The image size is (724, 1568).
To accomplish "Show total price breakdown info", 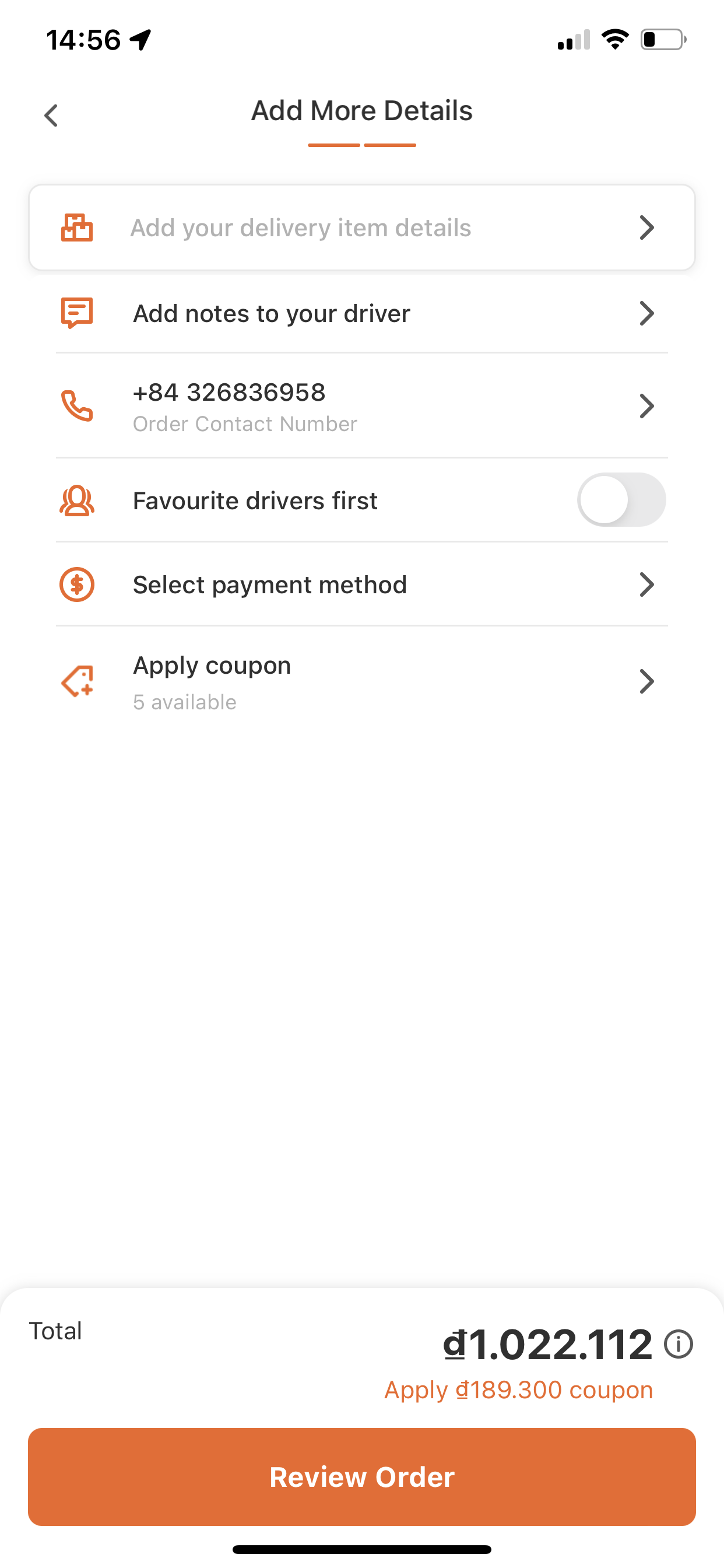I will click(679, 1345).
